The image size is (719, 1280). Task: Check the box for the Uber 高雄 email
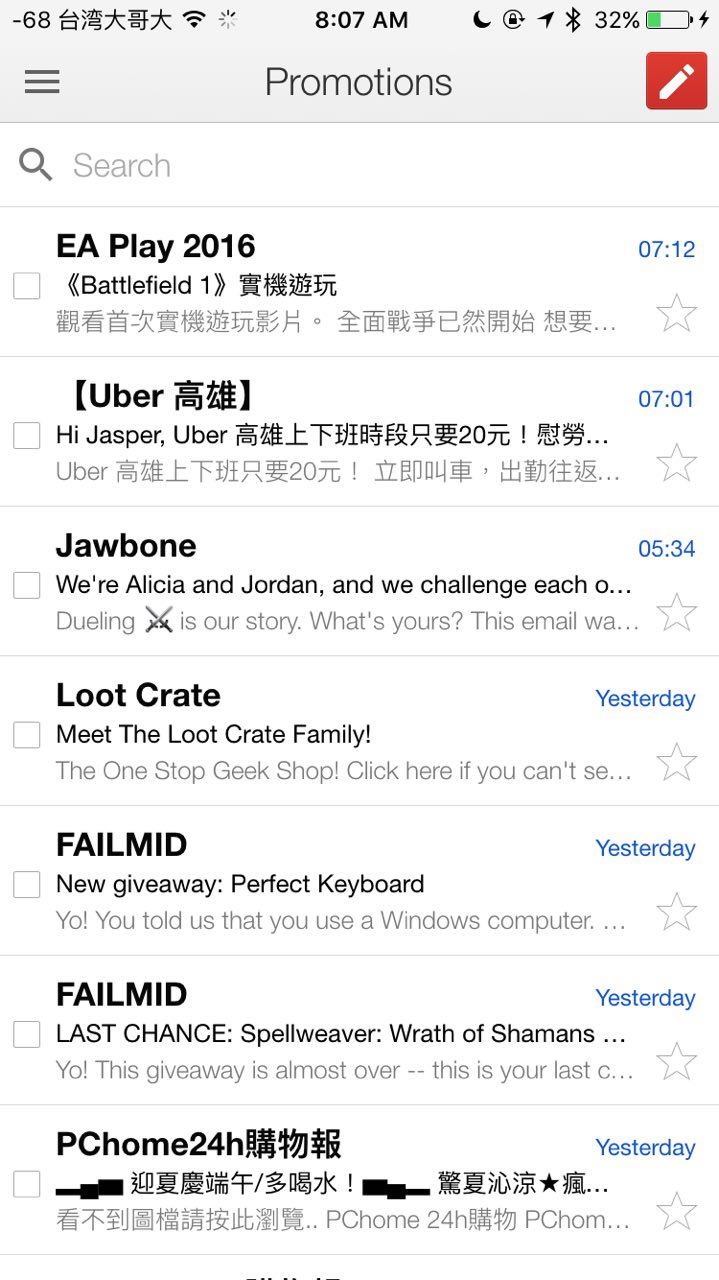click(27, 436)
